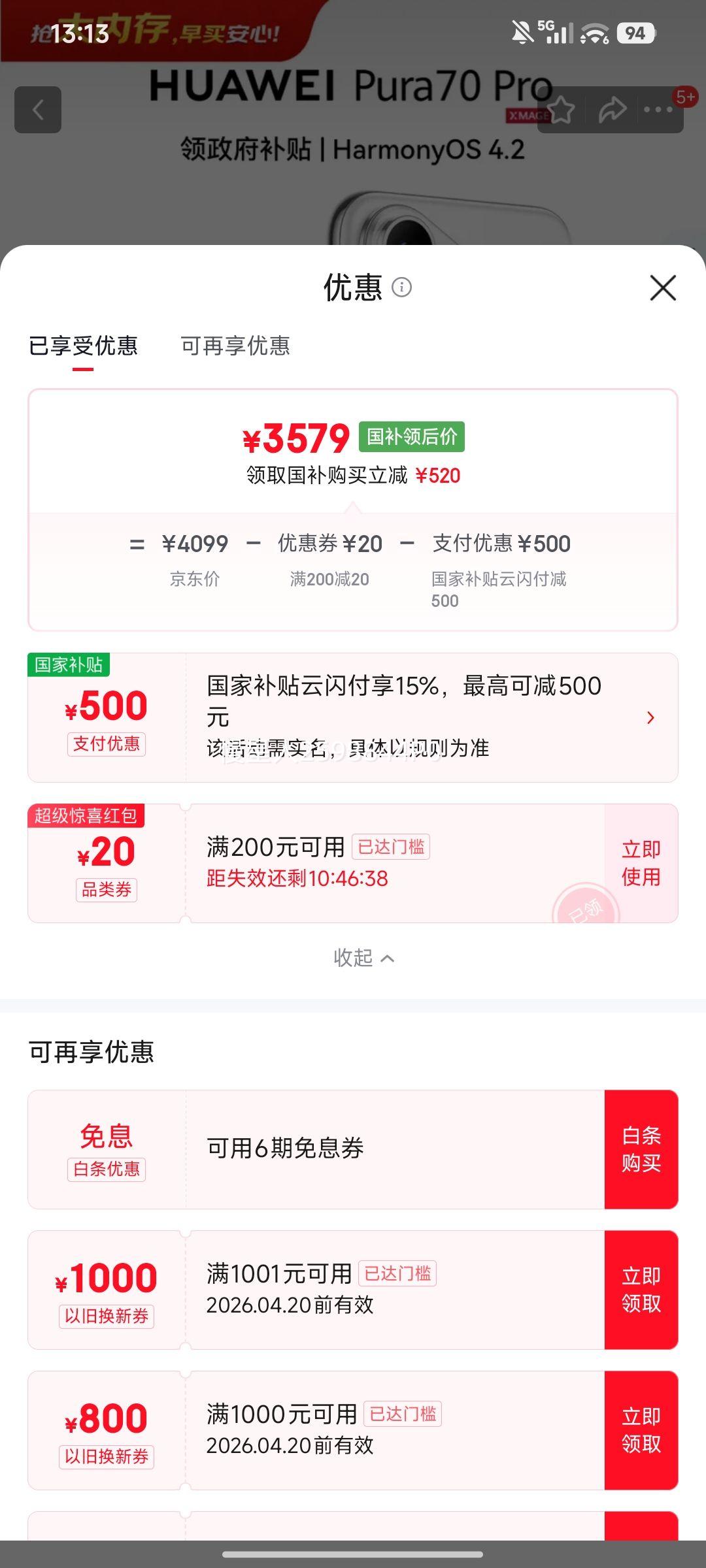
Task: Open the share icon
Action: coord(611,110)
